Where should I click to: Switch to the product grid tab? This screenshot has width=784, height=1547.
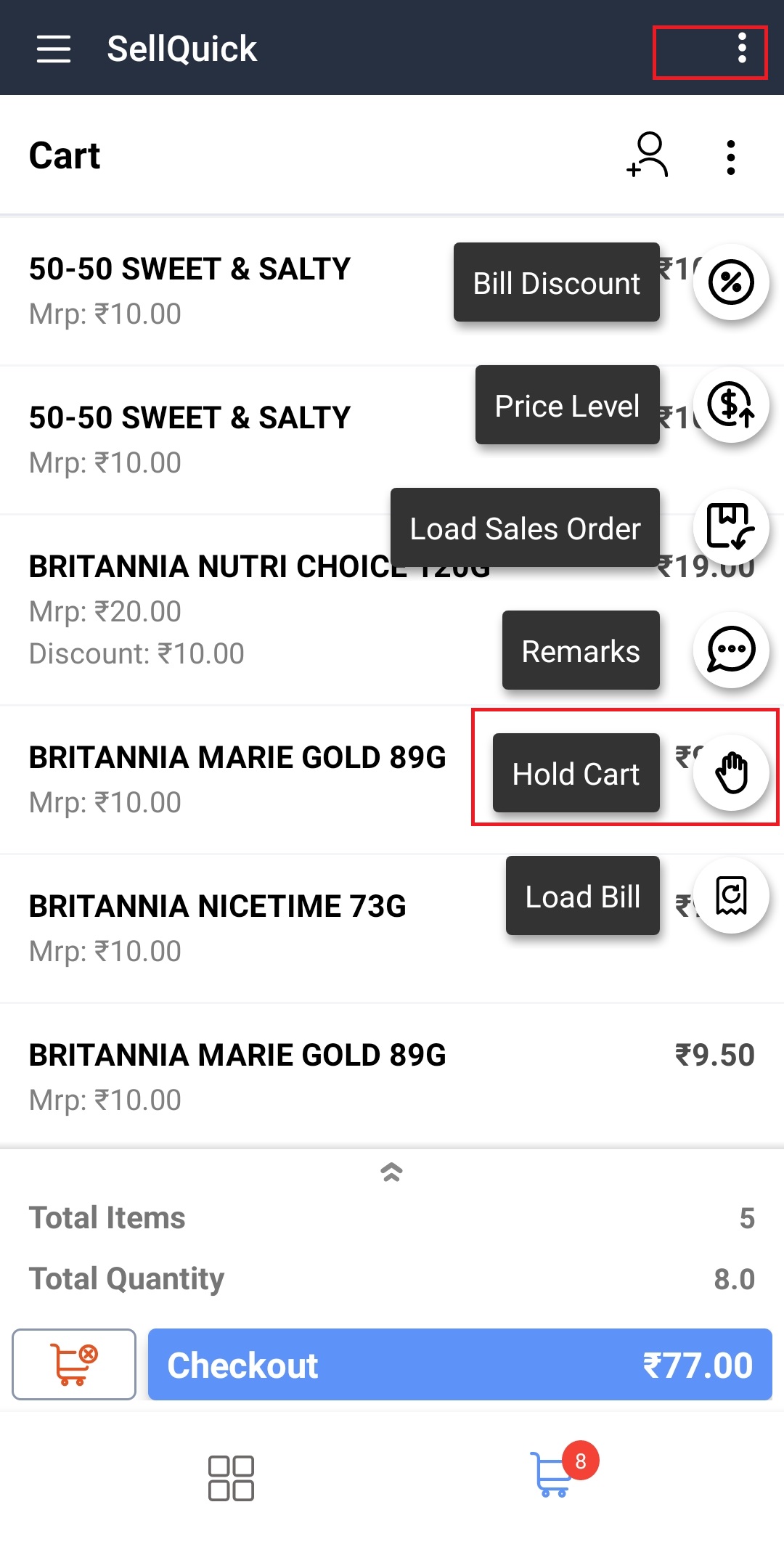231,1478
